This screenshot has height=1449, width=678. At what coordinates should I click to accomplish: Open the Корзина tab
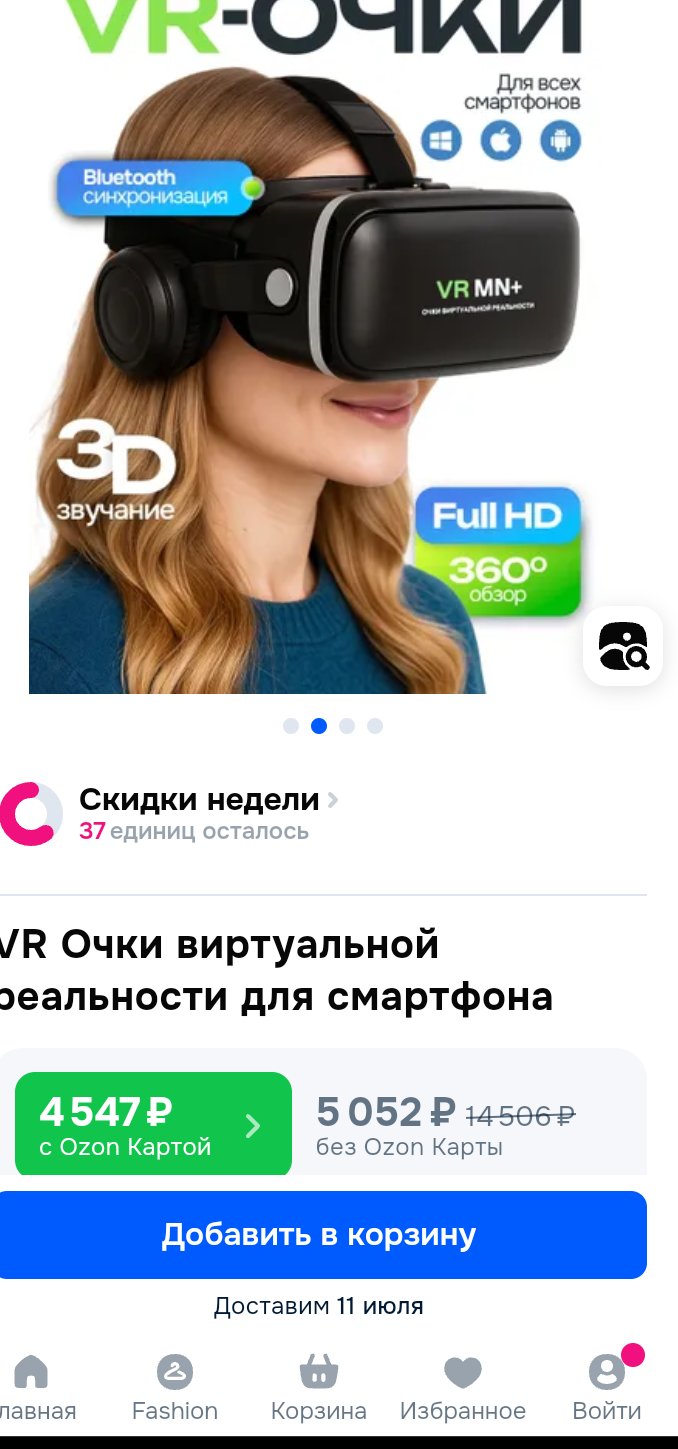point(319,1388)
